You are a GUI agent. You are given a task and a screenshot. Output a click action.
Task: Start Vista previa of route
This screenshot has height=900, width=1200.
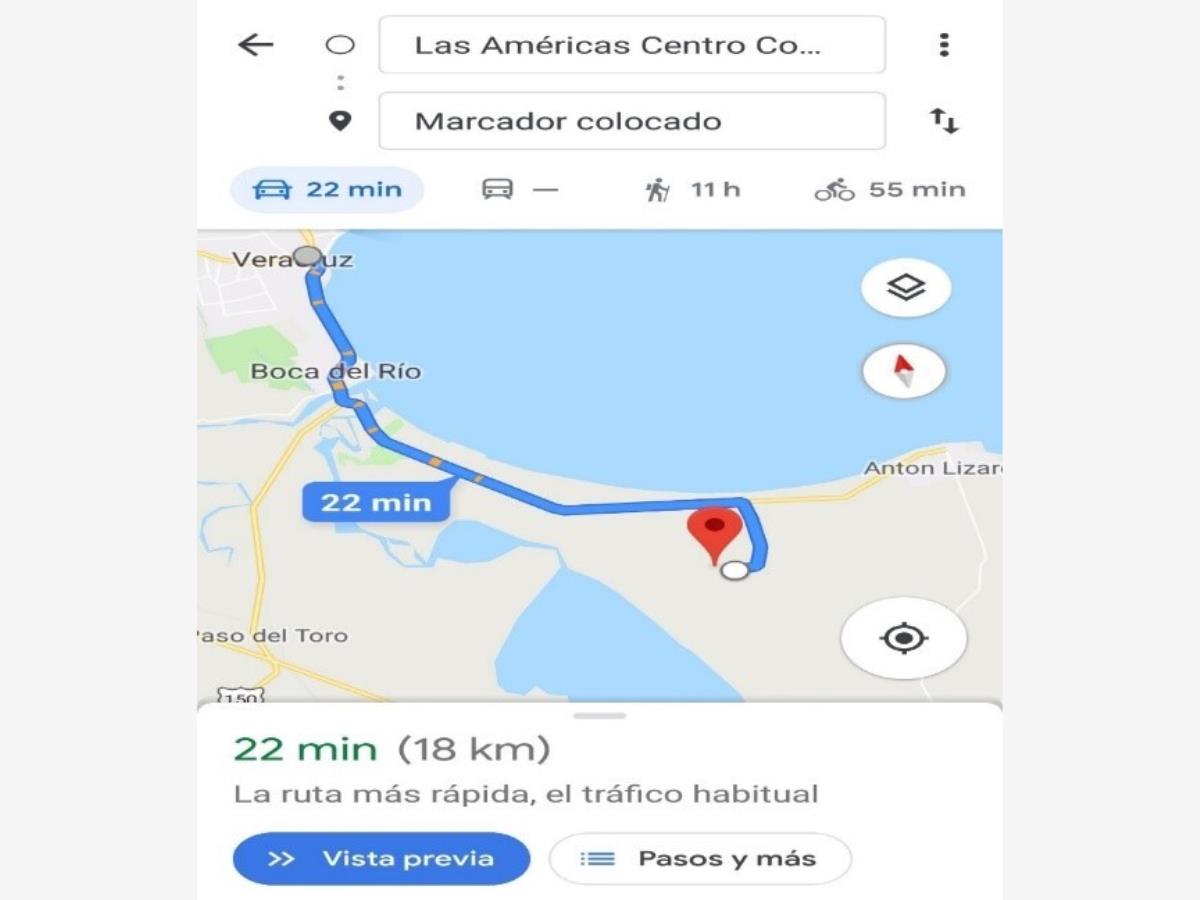point(381,859)
